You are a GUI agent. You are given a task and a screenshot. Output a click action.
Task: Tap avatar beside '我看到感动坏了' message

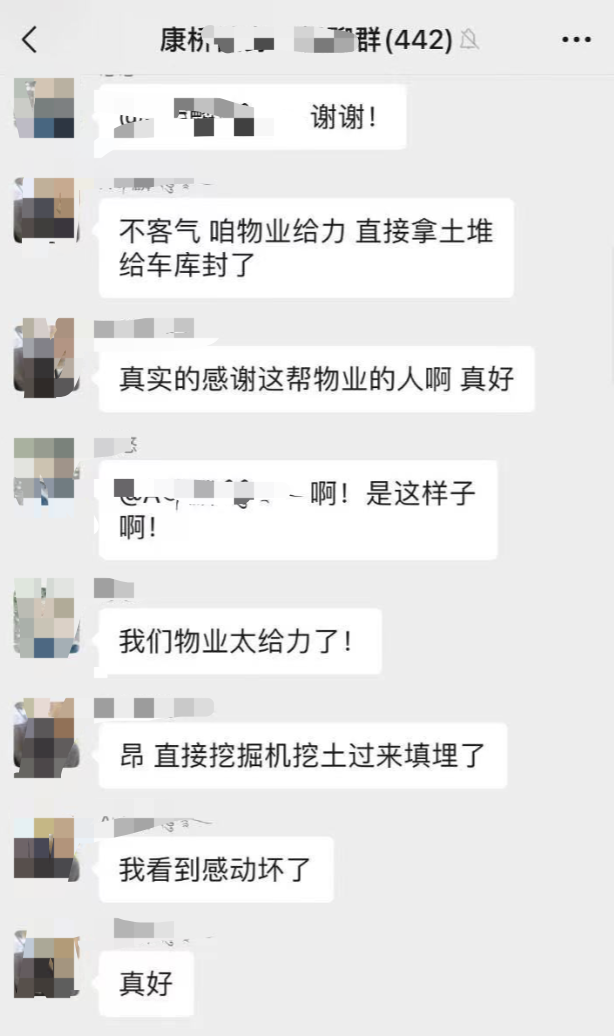(x=45, y=850)
